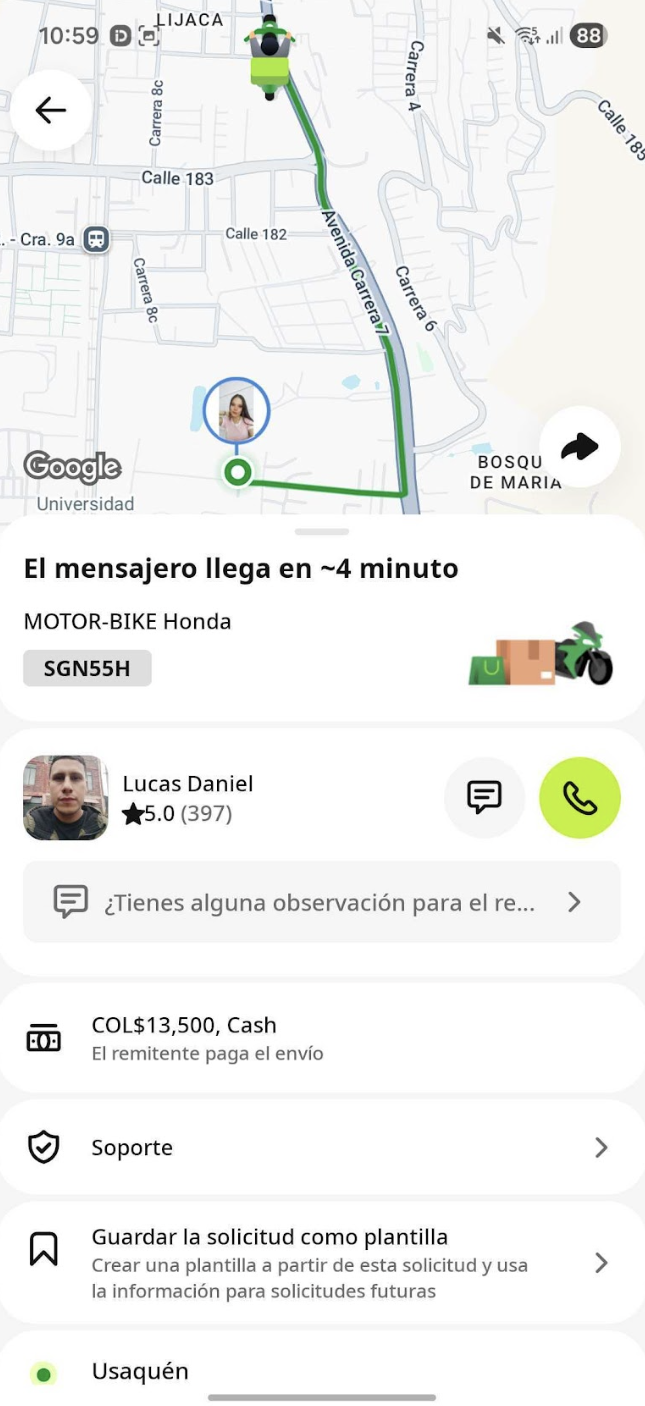Share the delivery route
The image size is (645, 1406).
point(579,447)
